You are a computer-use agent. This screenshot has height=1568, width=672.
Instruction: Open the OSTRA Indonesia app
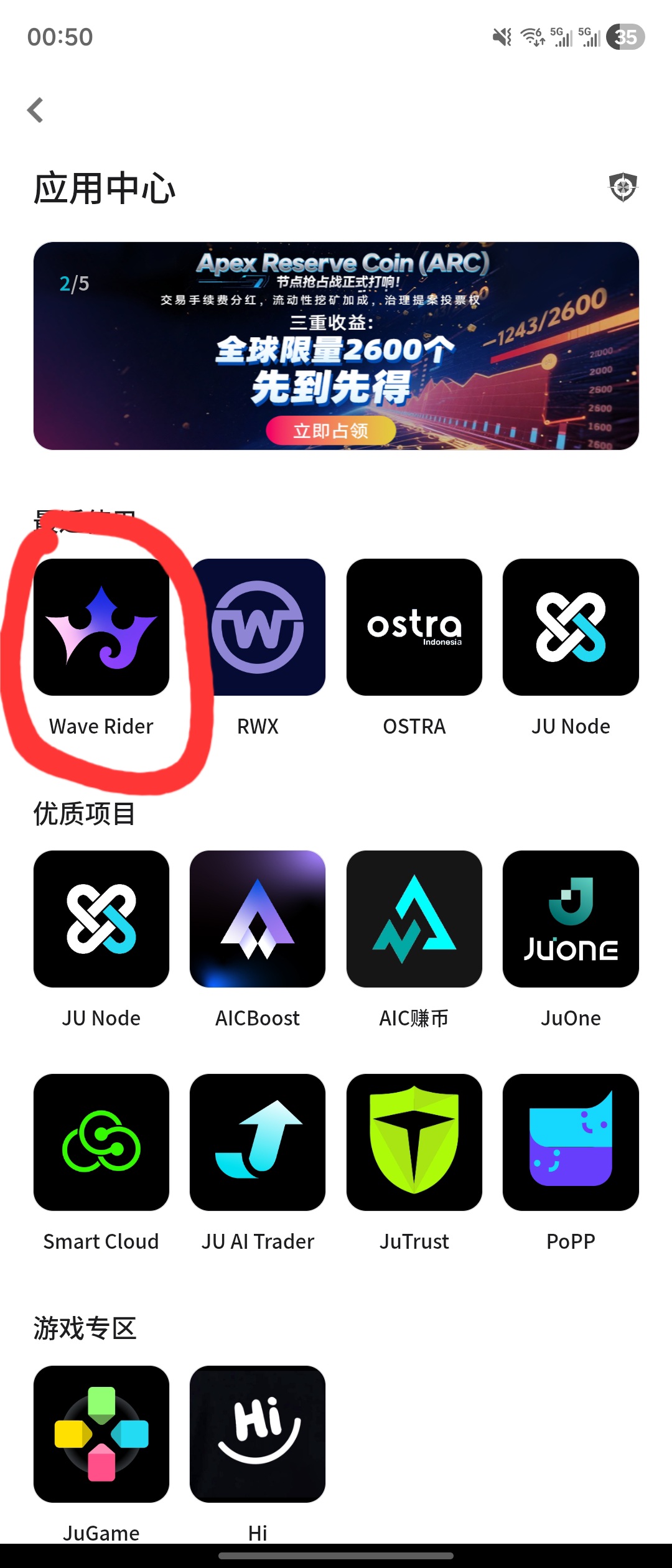[x=414, y=627]
